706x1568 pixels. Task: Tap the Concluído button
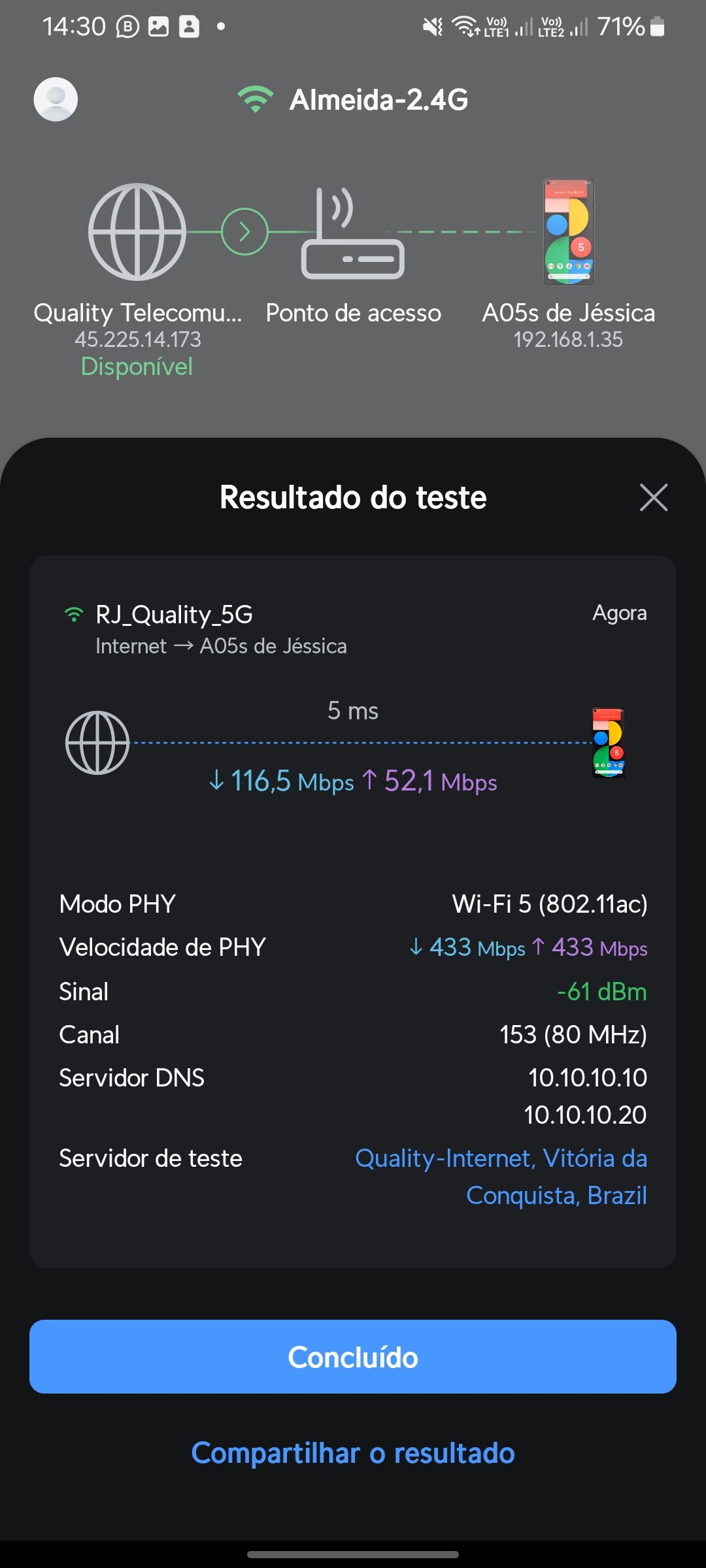[353, 1357]
